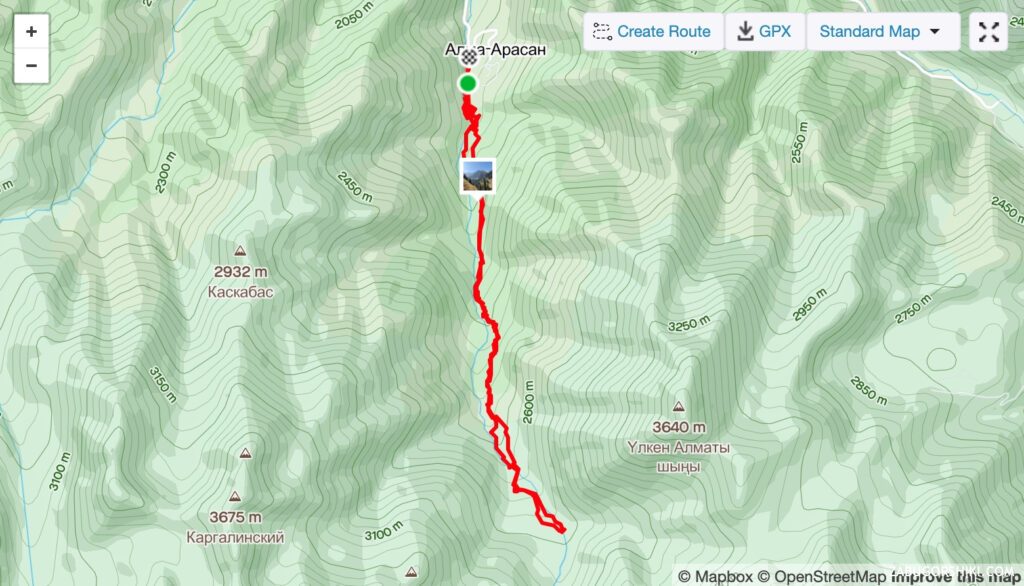Expand the map to fullscreen
This screenshot has width=1024, height=586.
988,31
